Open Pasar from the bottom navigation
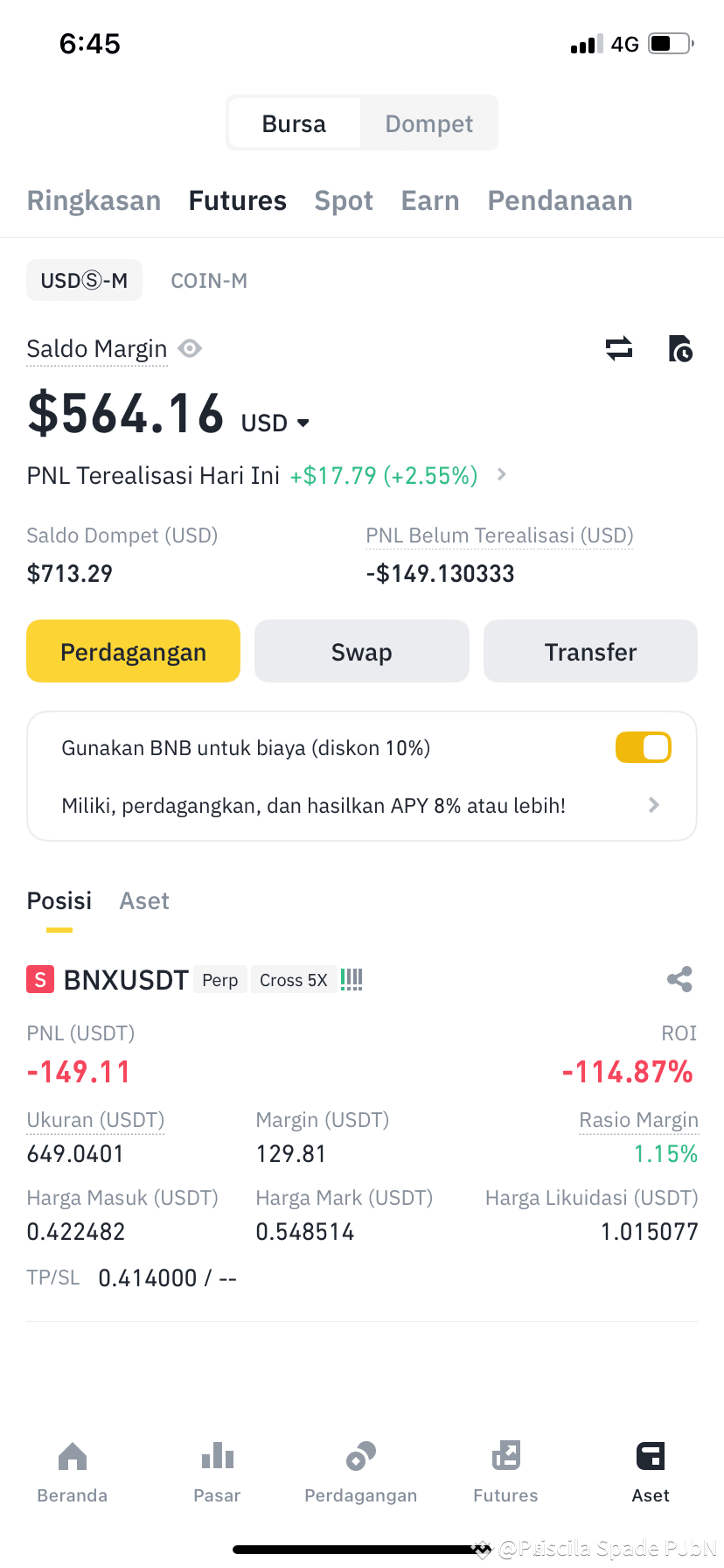The width and height of the screenshot is (724, 1568). (x=217, y=1470)
